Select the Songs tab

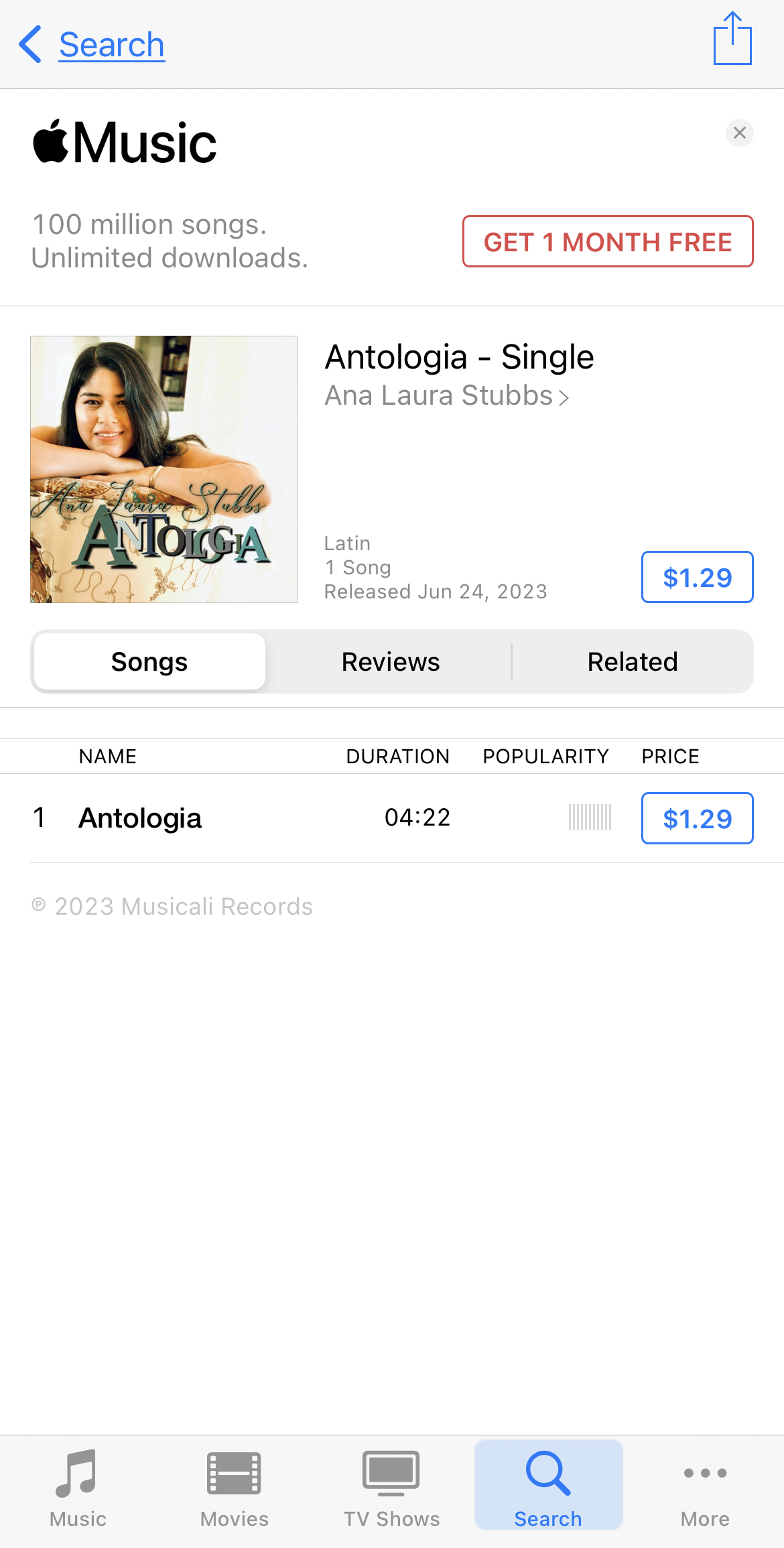[149, 662]
